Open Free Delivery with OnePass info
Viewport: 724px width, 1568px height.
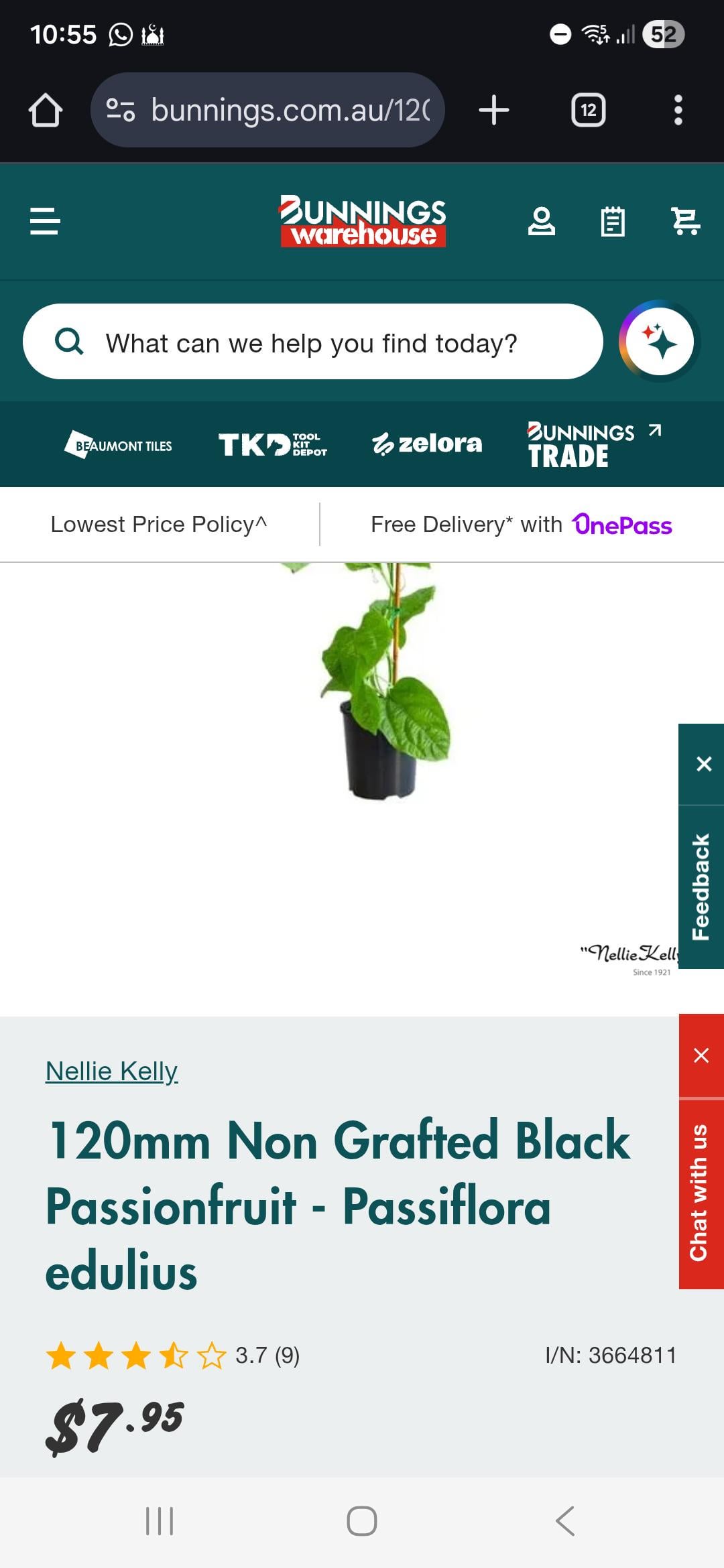[521, 525]
